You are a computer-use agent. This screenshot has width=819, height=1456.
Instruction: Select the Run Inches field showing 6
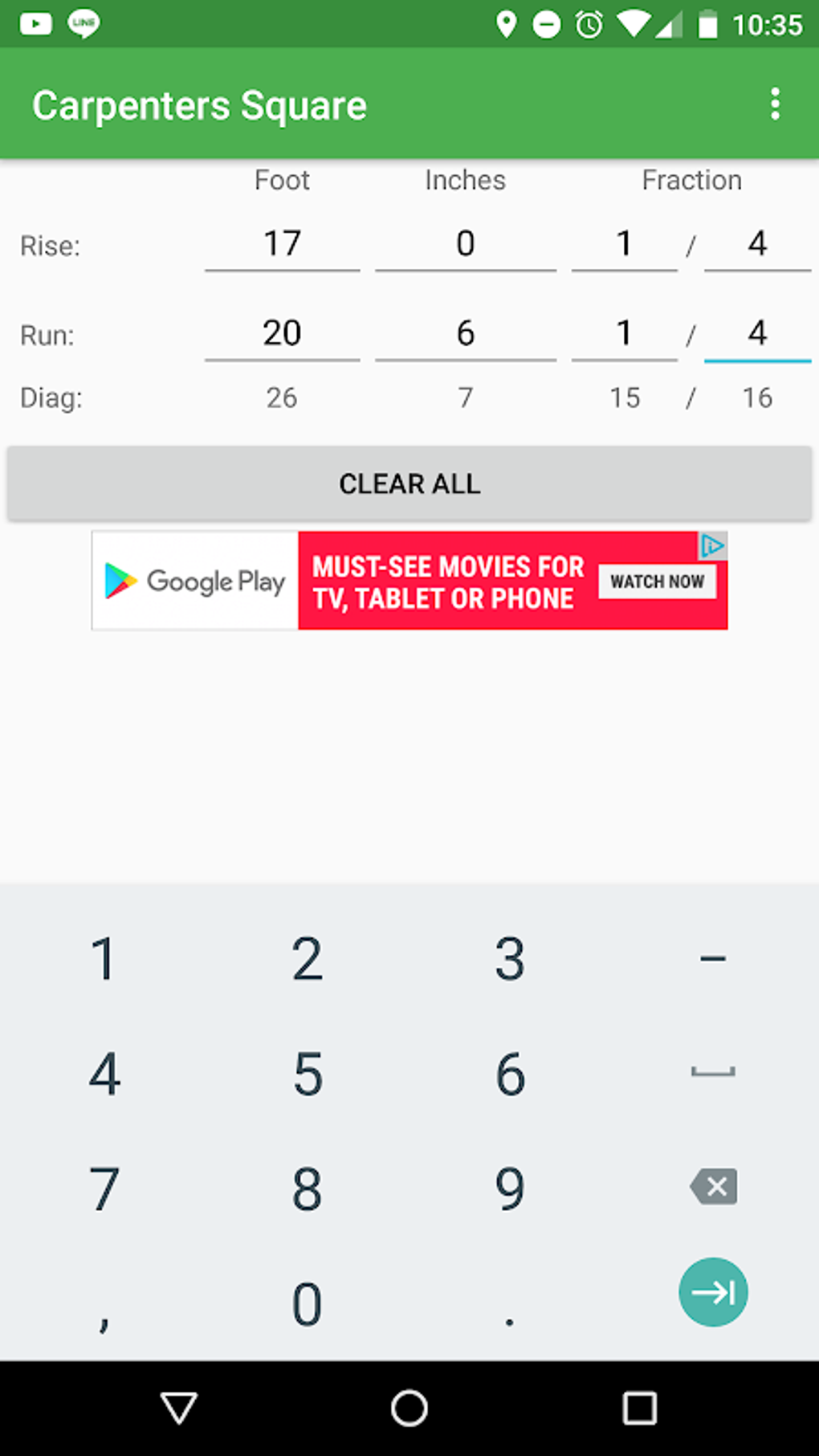(466, 333)
